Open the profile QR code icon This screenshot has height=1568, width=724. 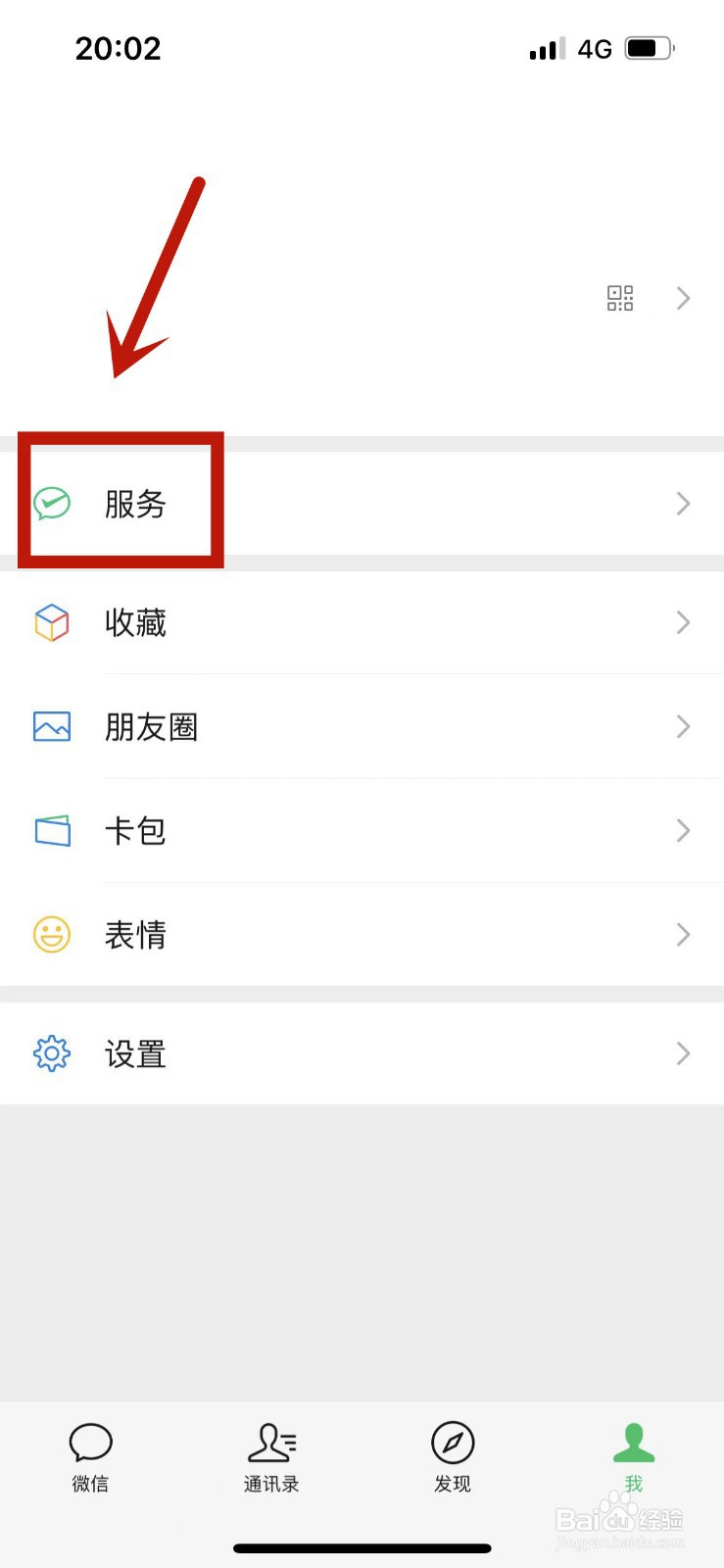[x=619, y=299]
